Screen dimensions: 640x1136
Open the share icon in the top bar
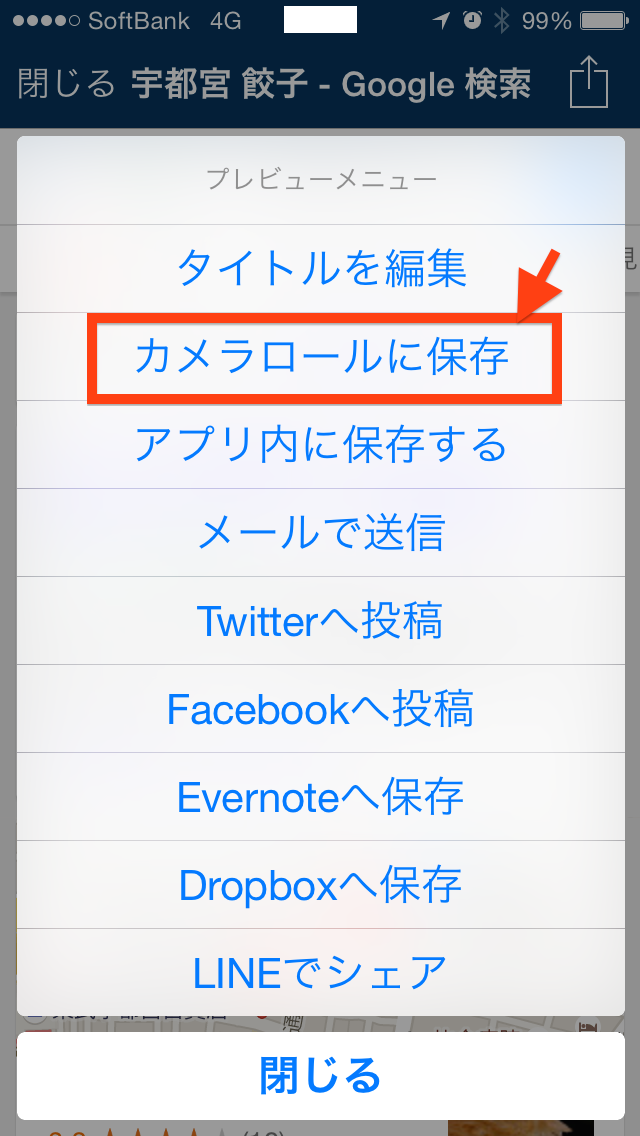point(589,82)
